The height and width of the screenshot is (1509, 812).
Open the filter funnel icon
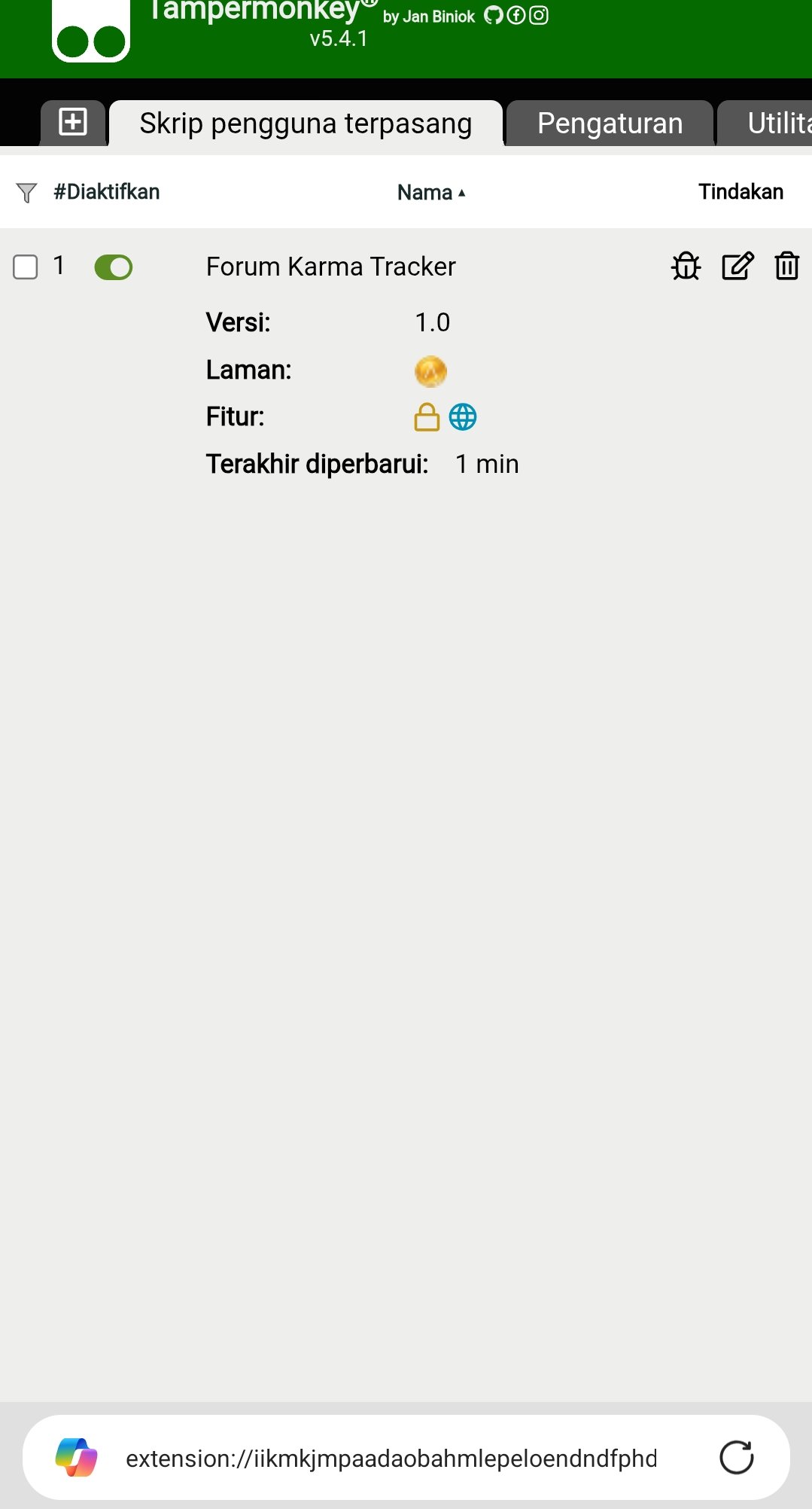26,193
